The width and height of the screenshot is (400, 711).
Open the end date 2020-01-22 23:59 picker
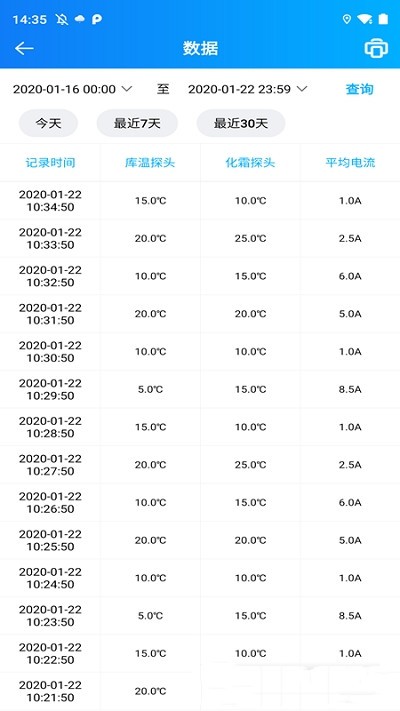click(248, 89)
